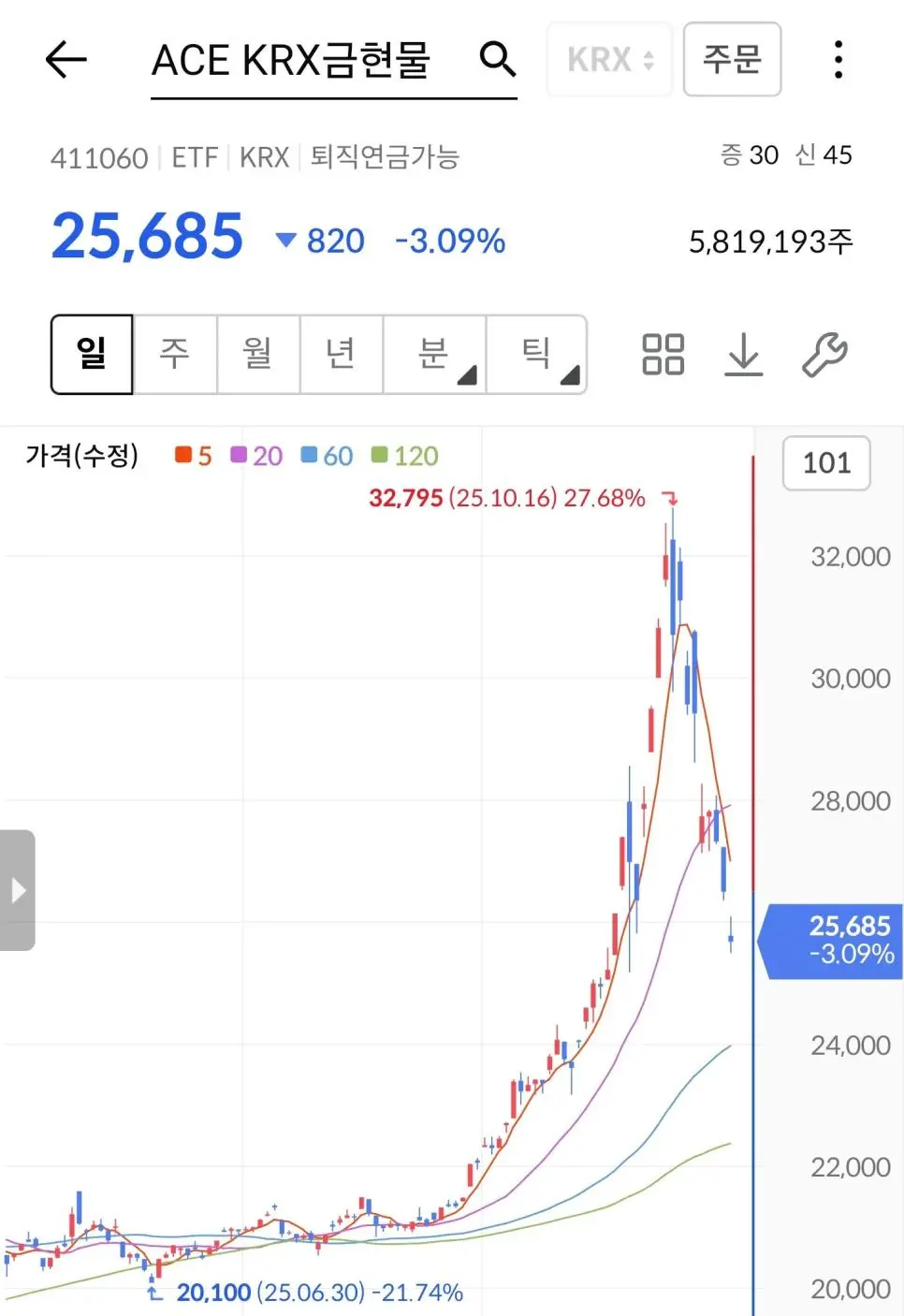The image size is (904, 1316).
Task: Expand the left side panel arrow
Action: (x=18, y=890)
